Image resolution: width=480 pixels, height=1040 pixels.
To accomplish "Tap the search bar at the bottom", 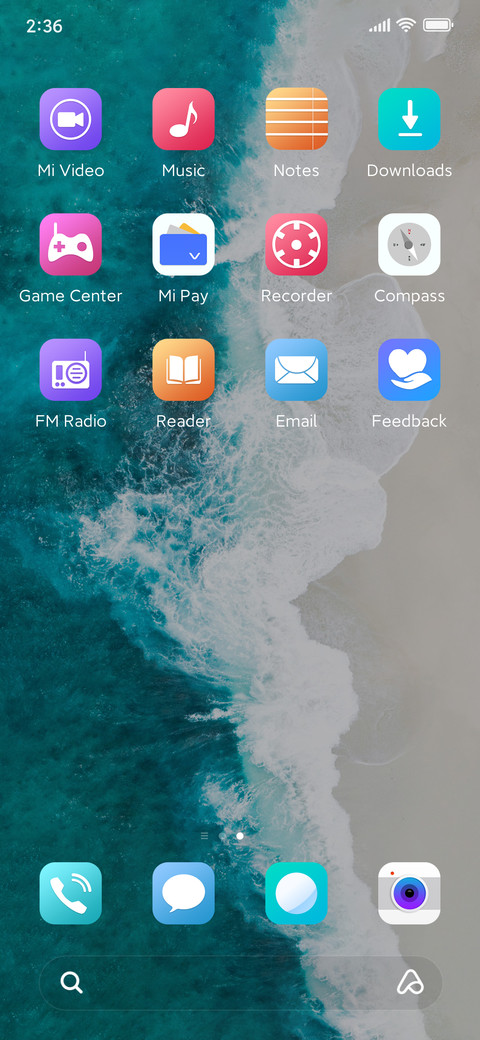I will pyautogui.click(x=241, y=983).
